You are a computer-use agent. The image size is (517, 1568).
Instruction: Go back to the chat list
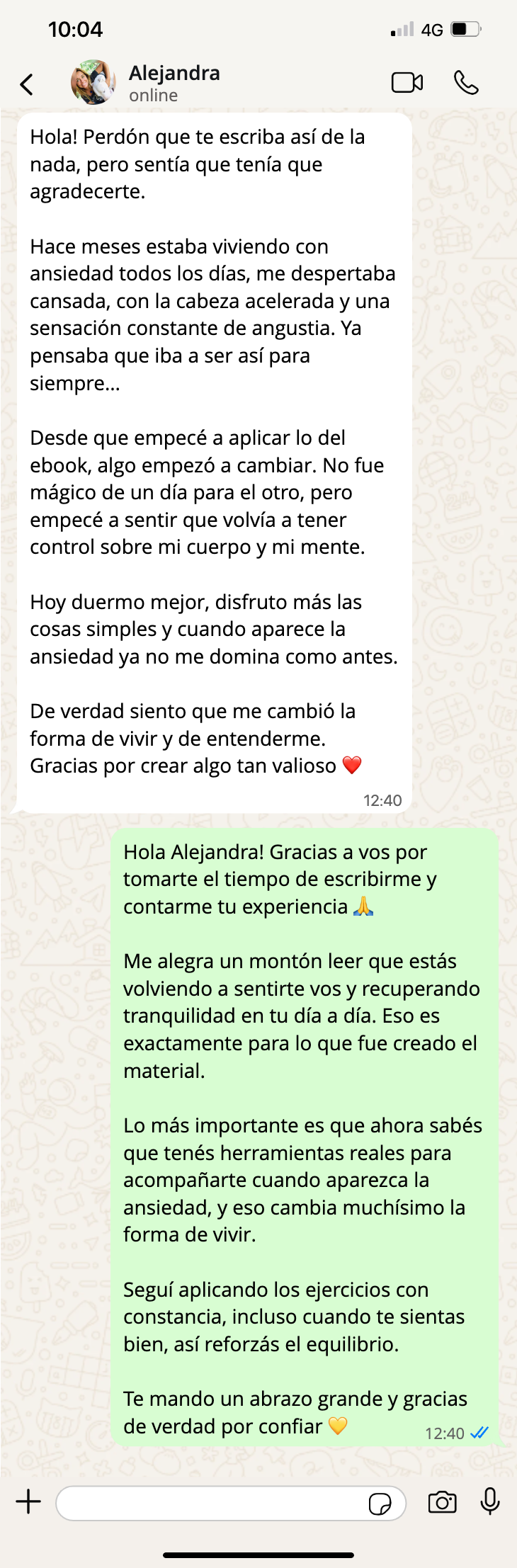point(27,84)
